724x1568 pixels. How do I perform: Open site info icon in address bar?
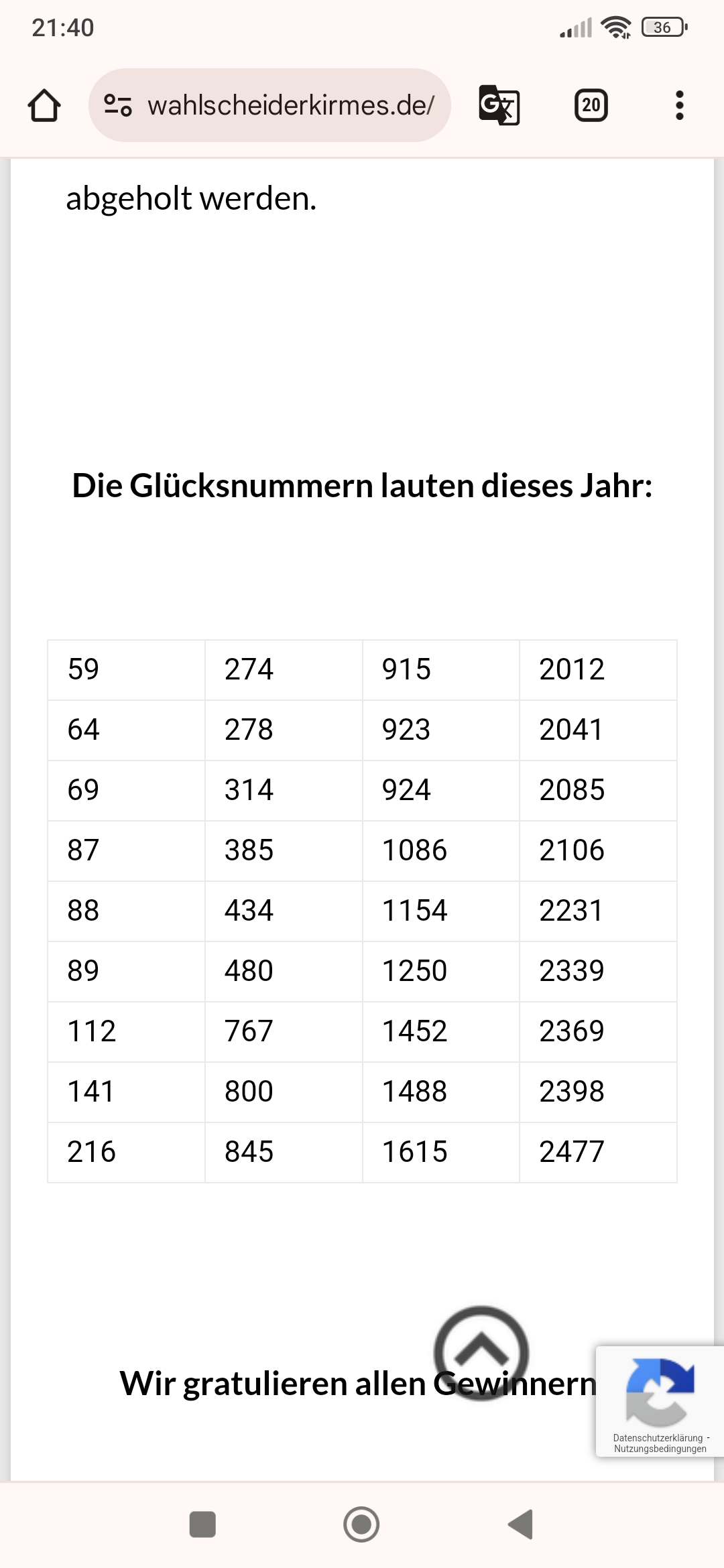(x=118, y=105)
